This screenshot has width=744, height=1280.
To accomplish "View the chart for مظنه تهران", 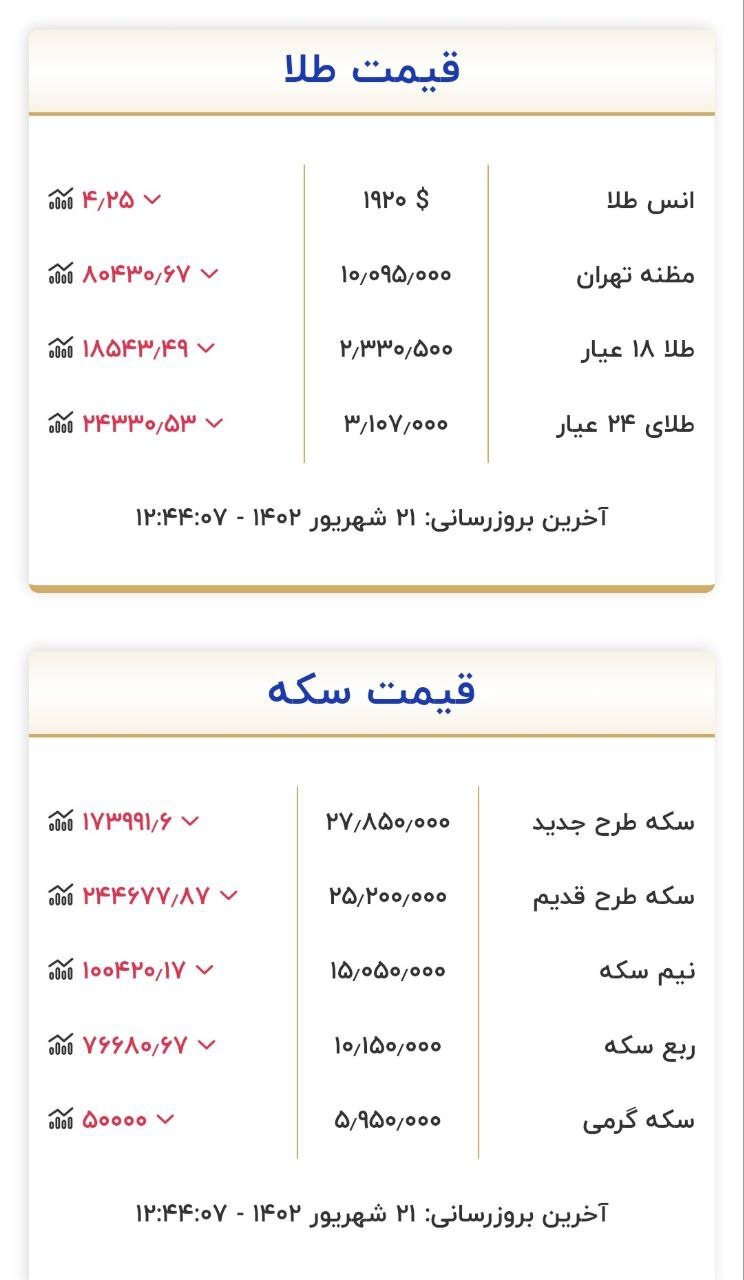I will pyautogui.click(x=61, y=273).
